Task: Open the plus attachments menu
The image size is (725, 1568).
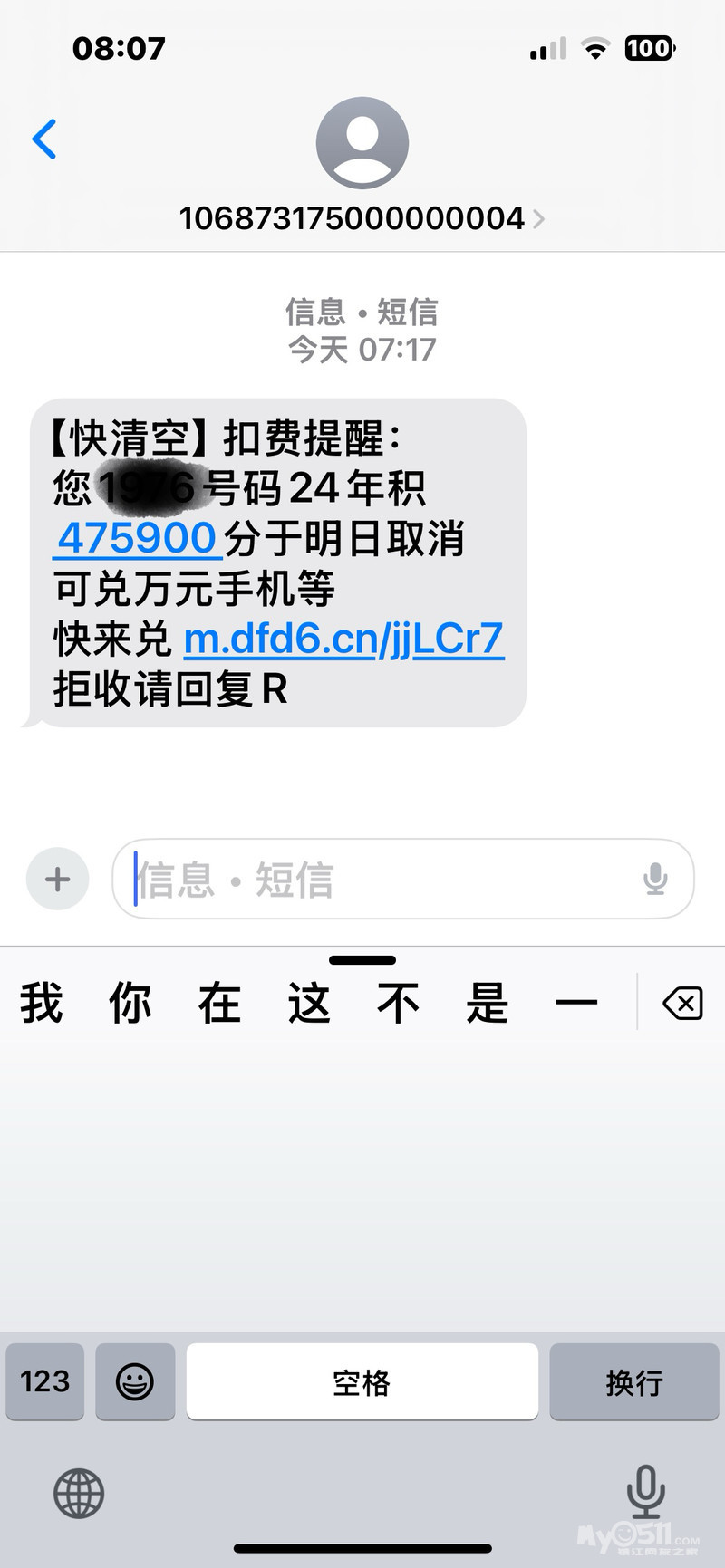Action: pyautogui.click(x=58, y=879)
